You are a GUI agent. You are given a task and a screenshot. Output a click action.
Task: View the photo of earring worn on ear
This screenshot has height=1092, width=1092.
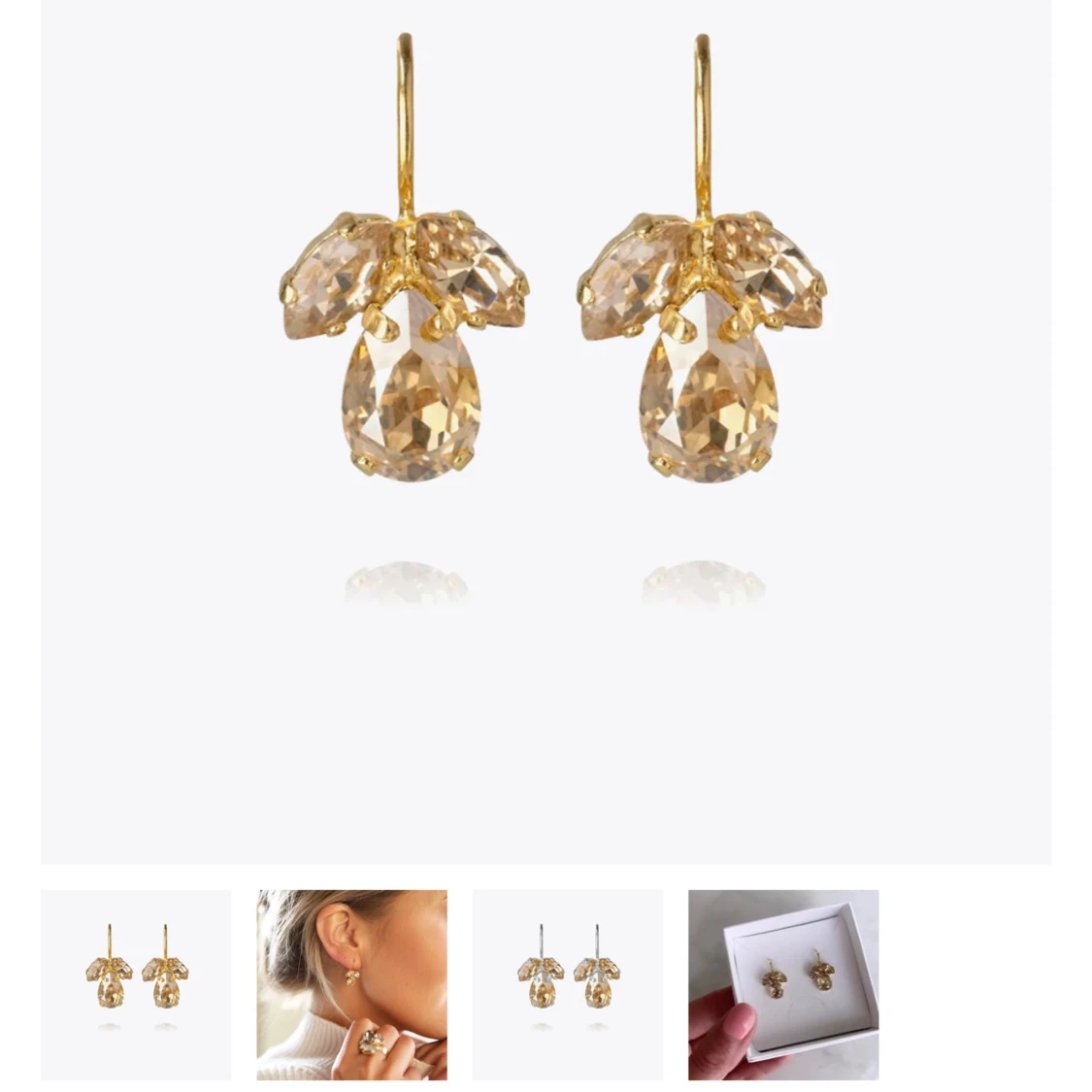coord(351,984)
